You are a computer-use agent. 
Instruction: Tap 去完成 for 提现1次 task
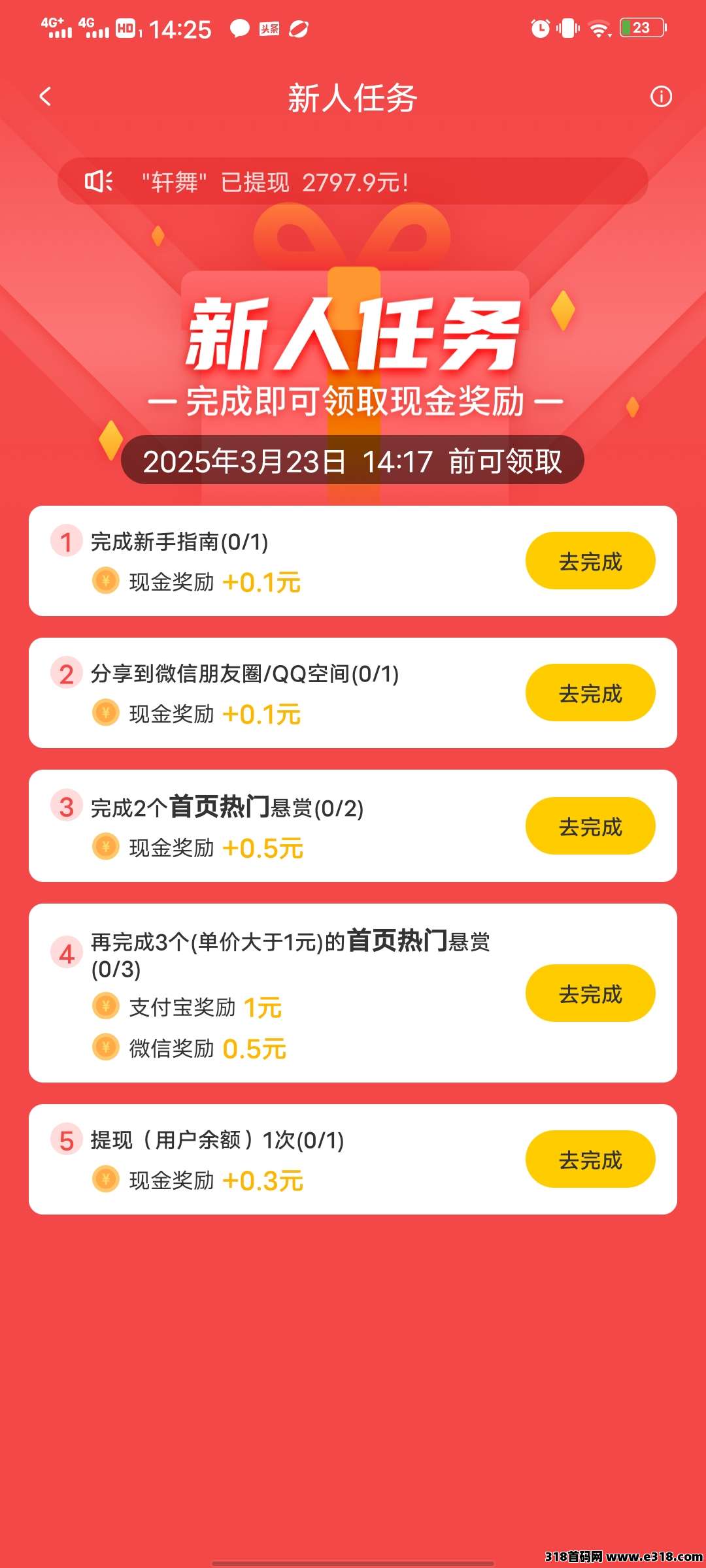pos(590,1160)
